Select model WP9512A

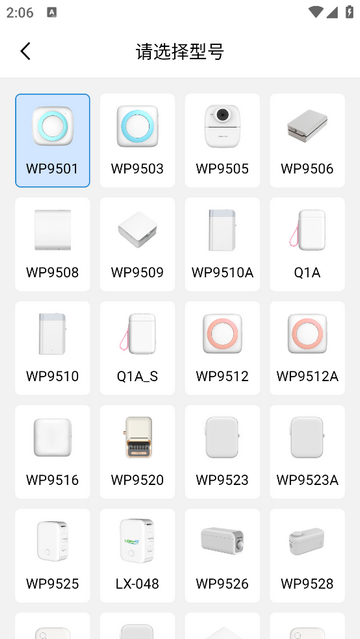pos(307,348)
